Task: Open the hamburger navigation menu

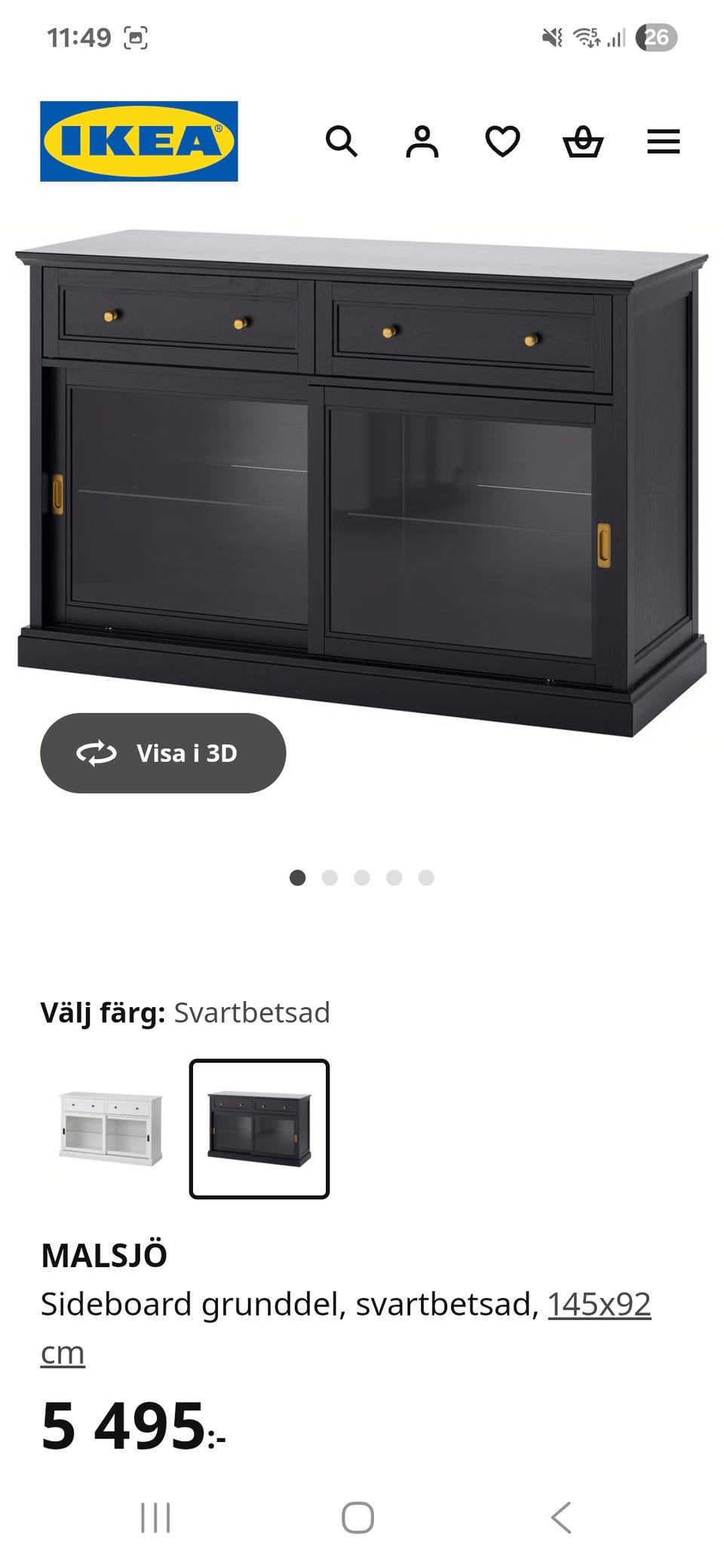Action: click(664, 142)
